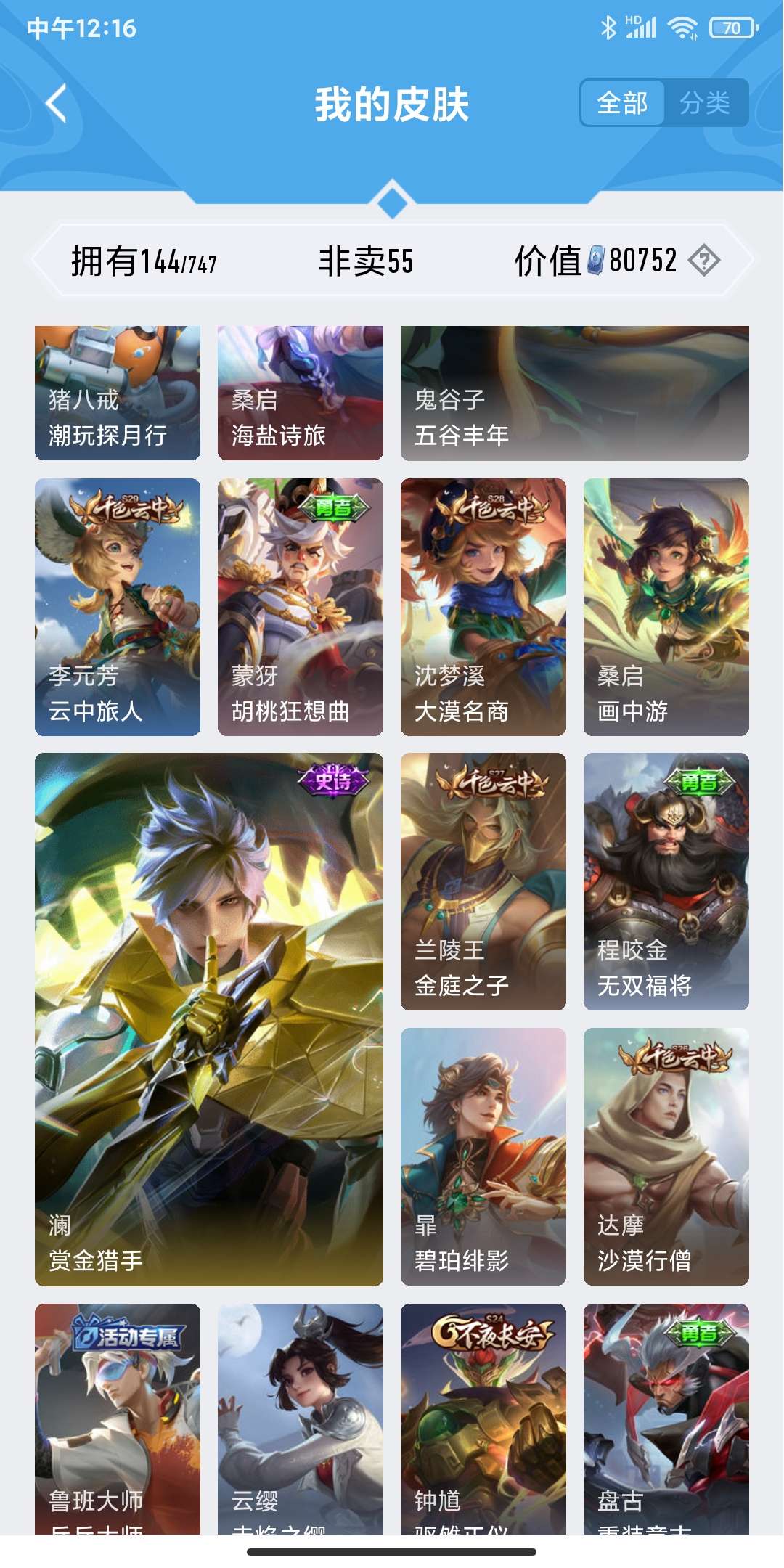The height and width of the screenshot is (1568, 784).
Task: Open 李元芳 云中旅人 skin
Action: point(118,607)
